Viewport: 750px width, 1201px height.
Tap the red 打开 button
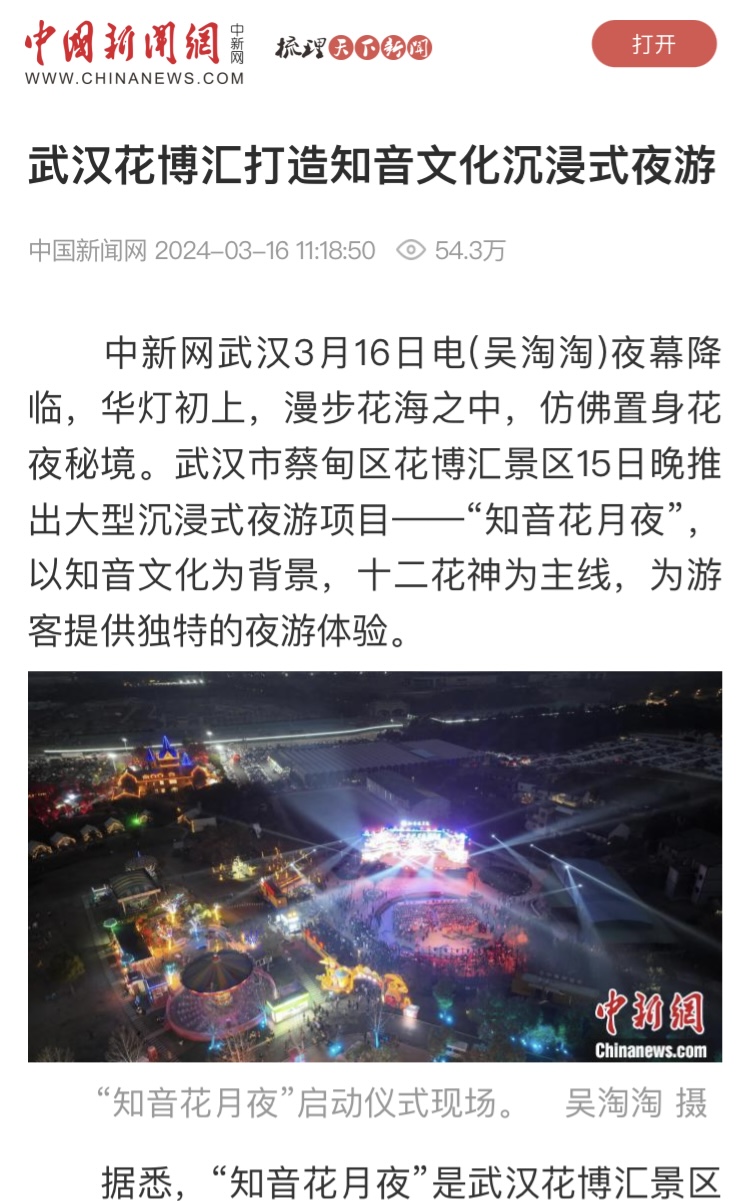point(654,44)
